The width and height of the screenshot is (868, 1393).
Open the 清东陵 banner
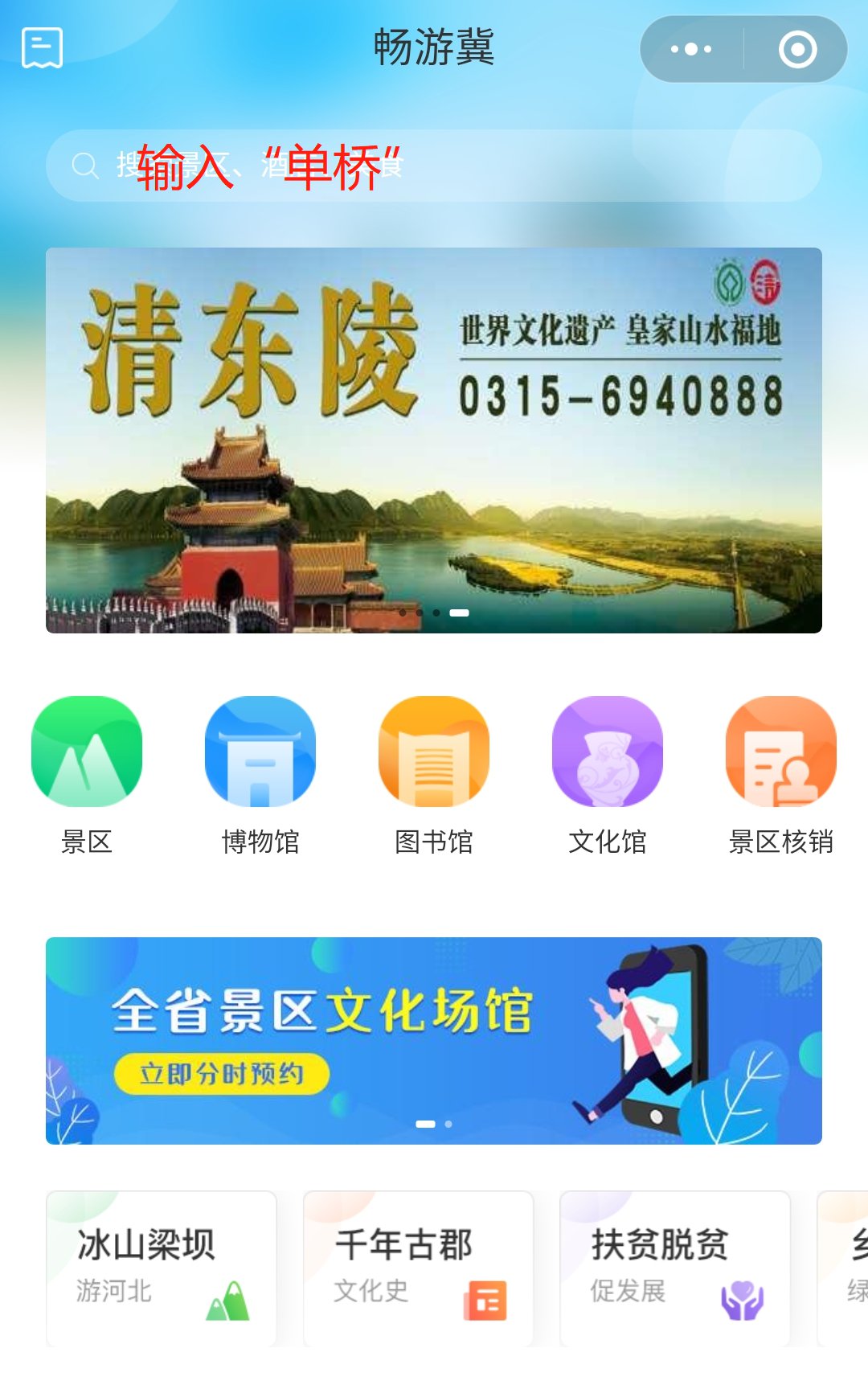[x=434, y=440]
